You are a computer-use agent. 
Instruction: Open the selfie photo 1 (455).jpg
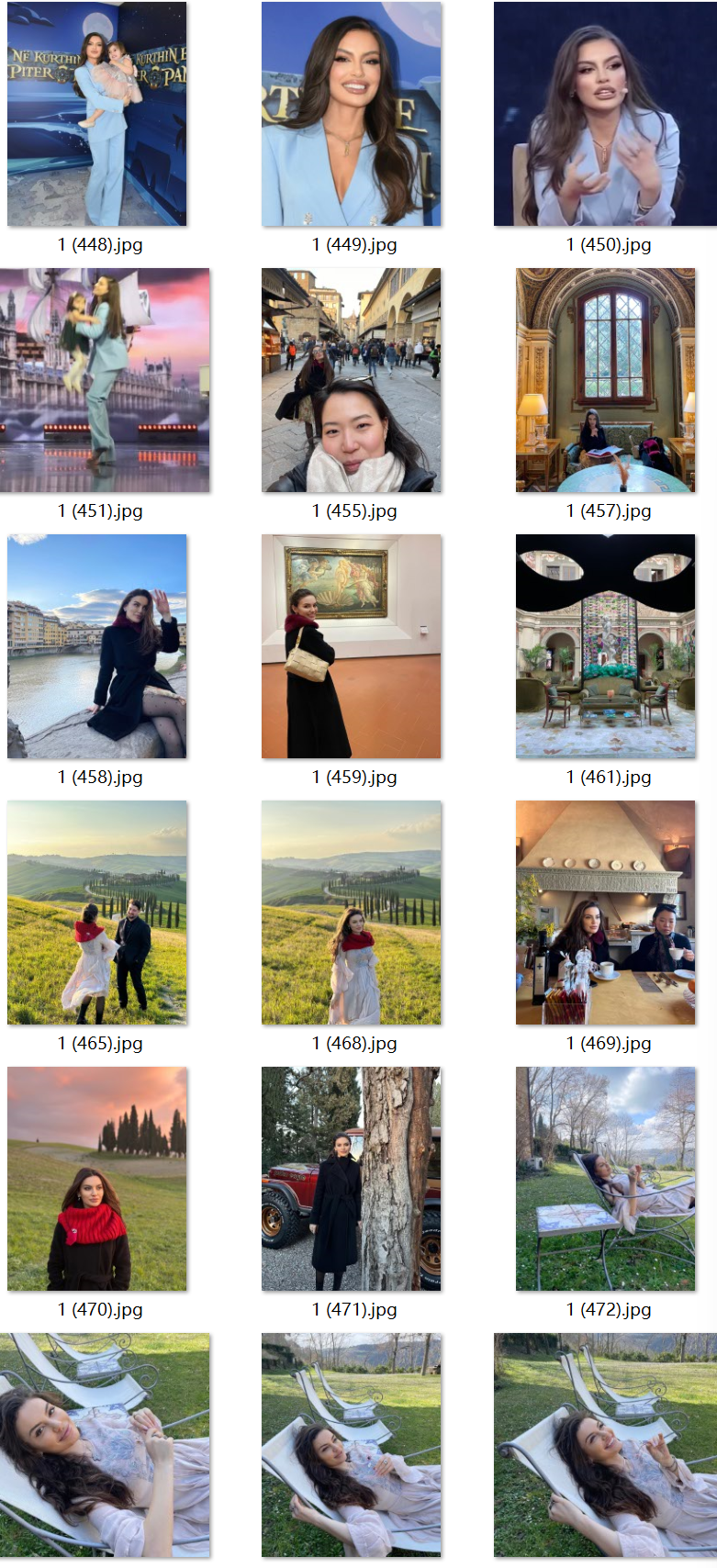(x=352, y=380)
